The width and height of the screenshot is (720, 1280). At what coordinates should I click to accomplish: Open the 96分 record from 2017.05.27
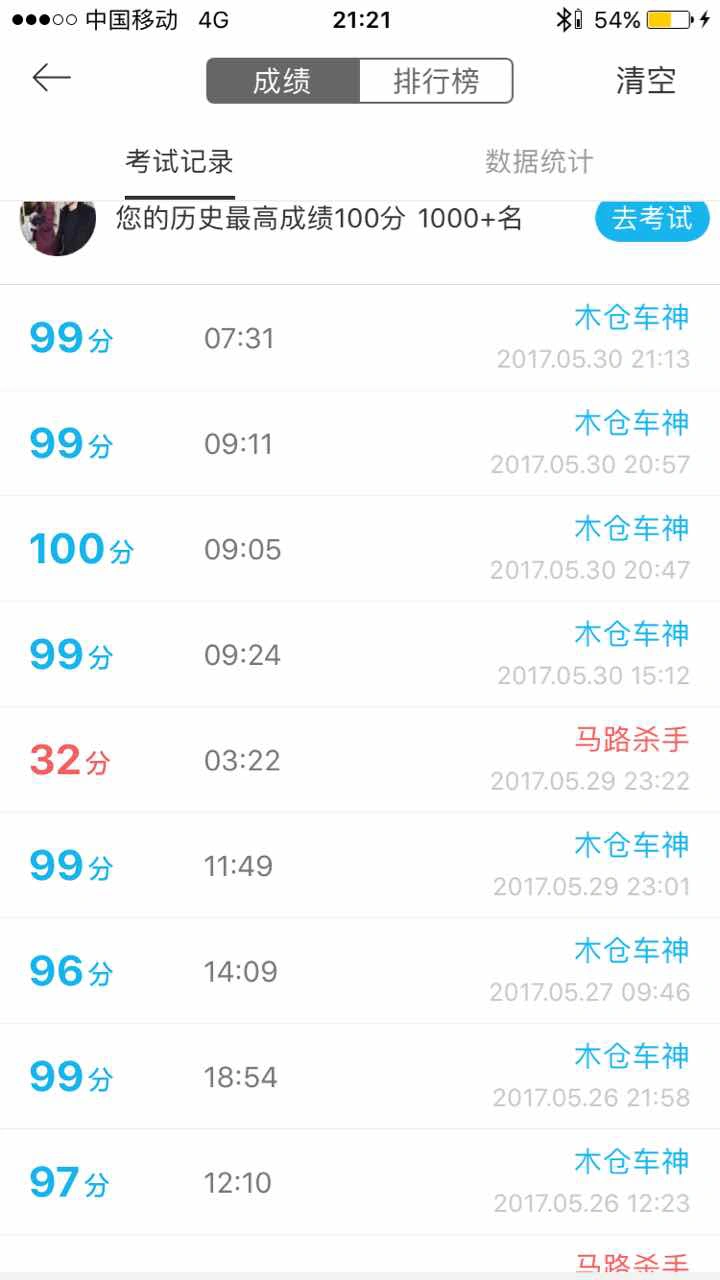(360, 971)
